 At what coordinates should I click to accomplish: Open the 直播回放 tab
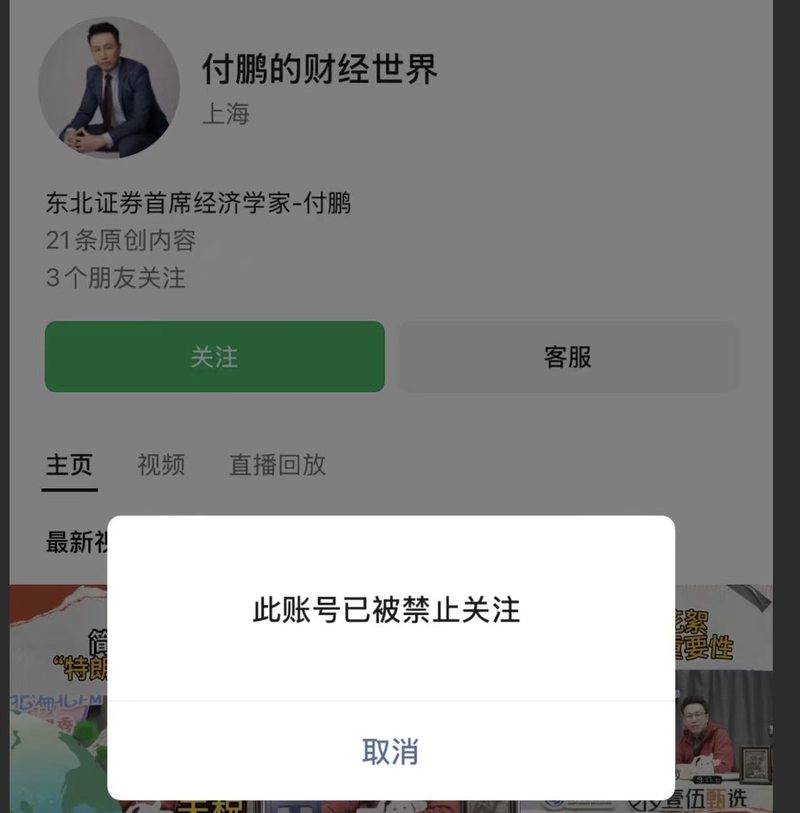point(277,465)
